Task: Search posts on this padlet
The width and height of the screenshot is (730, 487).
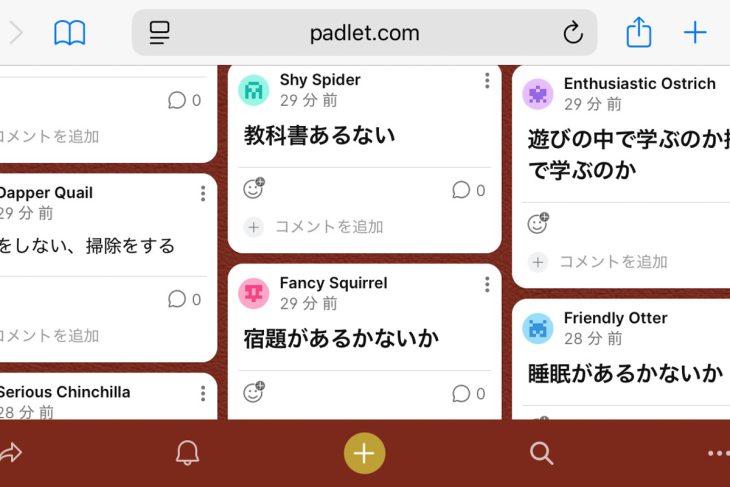Action: pyautogui.click(x=541, y=453)
